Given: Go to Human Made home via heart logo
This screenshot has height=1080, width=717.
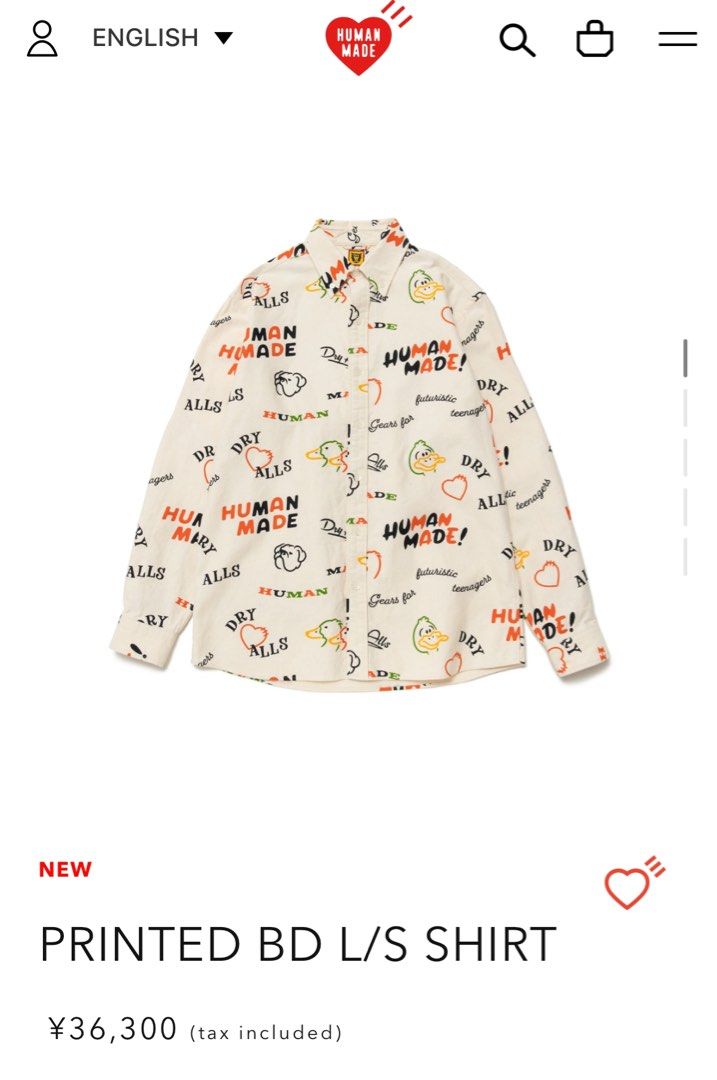Looking at the screenshot, I should (x=357, y=42).
